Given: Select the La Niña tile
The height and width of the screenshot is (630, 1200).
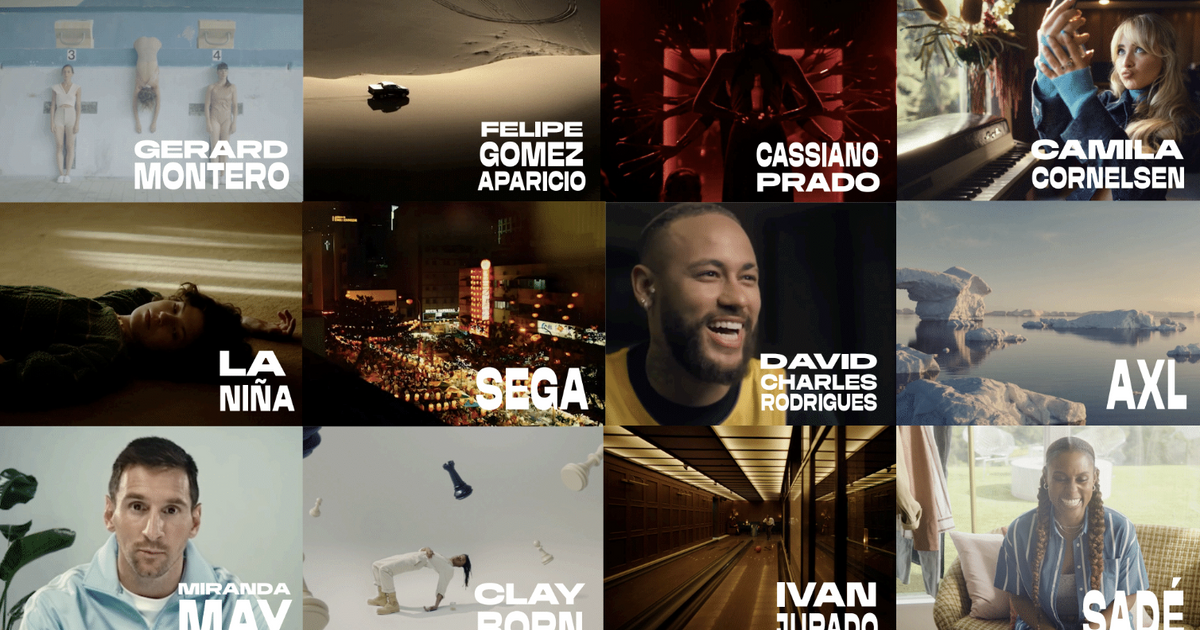Looking at the screenshot, I should click(x=150, y=315).
